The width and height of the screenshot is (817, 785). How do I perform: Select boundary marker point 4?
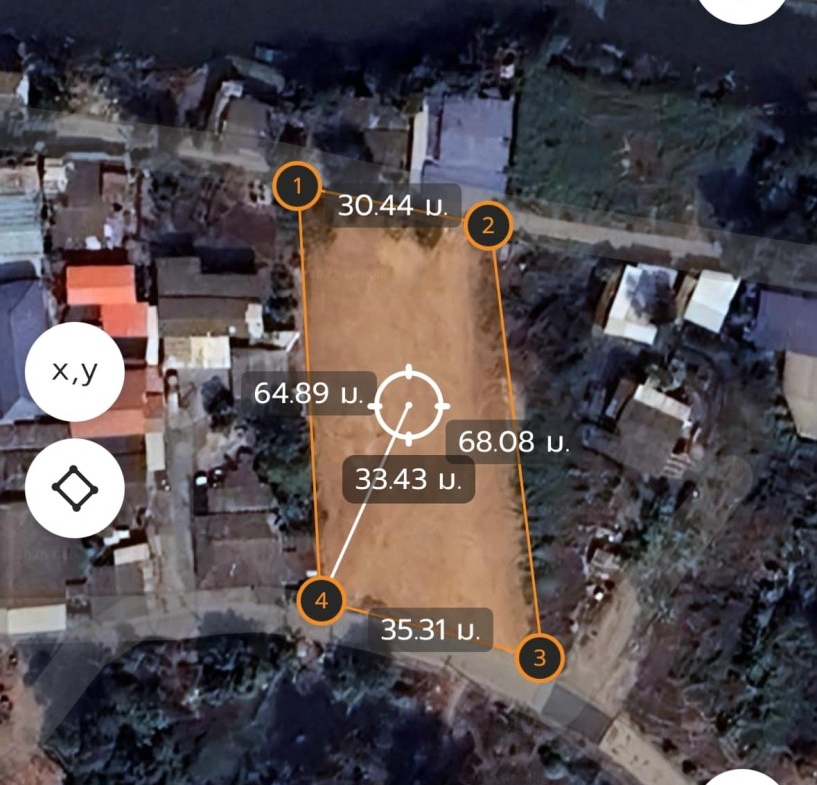coord(322,600)
